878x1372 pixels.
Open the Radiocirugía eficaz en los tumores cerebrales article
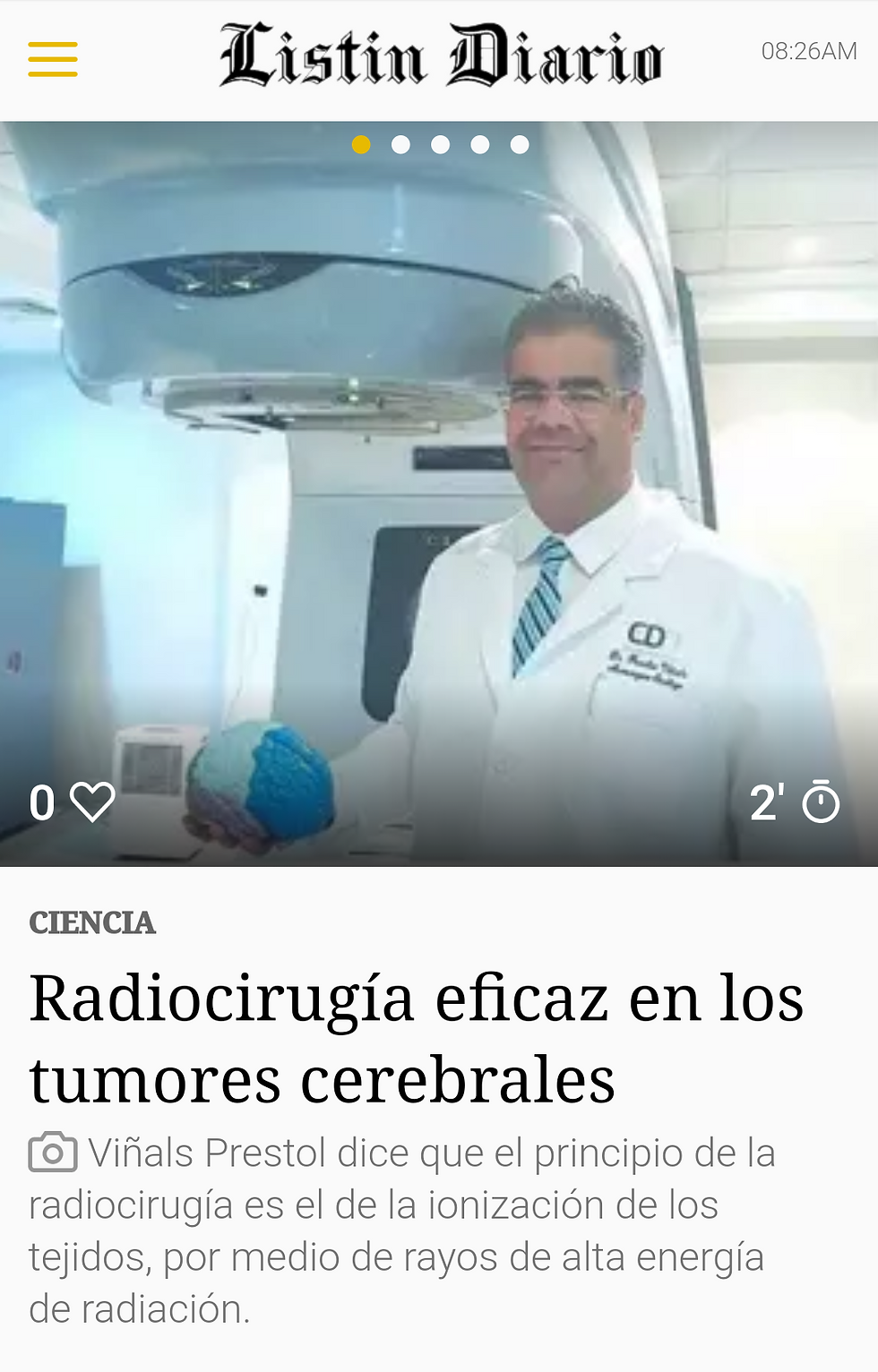click(x=416, y=1038)
